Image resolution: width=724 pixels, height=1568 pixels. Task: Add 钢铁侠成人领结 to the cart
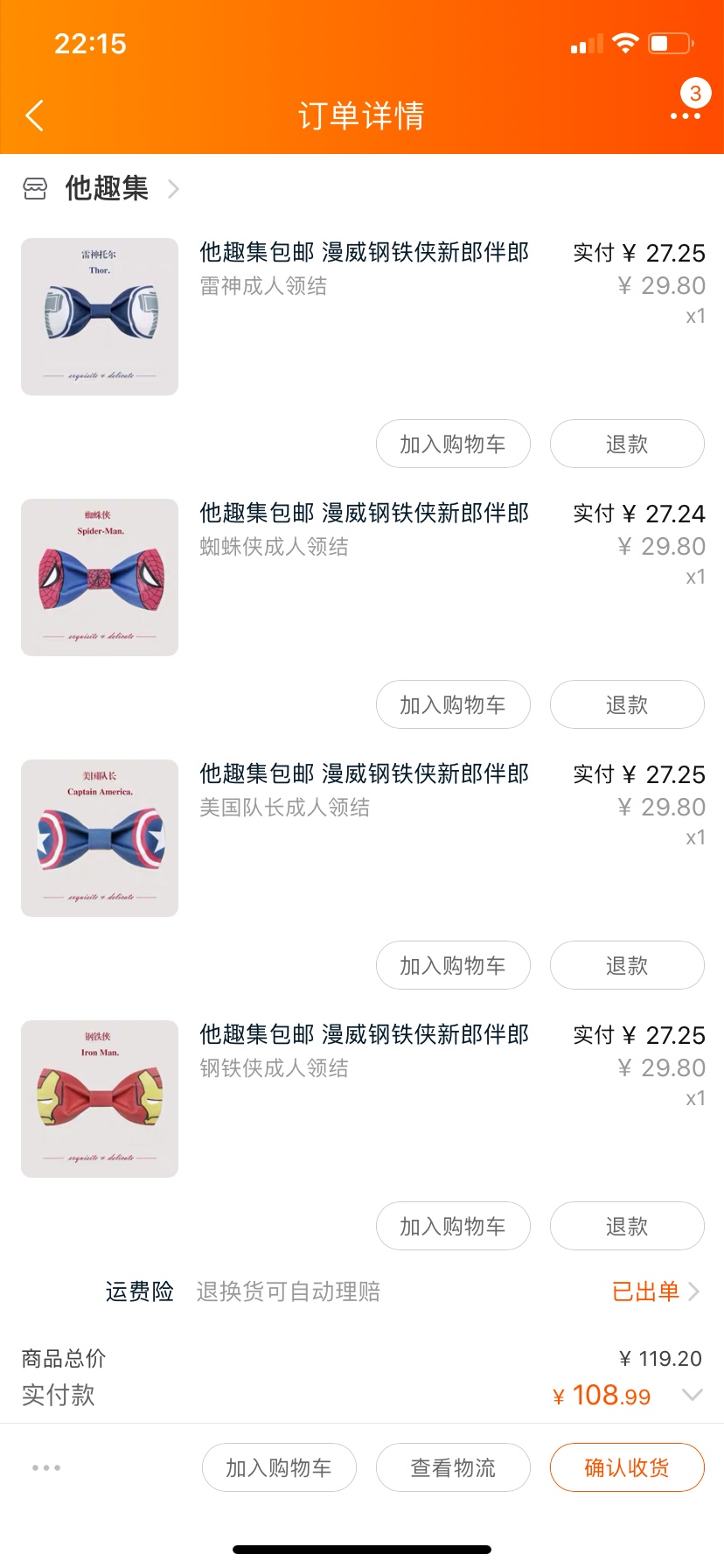click(453, 1227)
